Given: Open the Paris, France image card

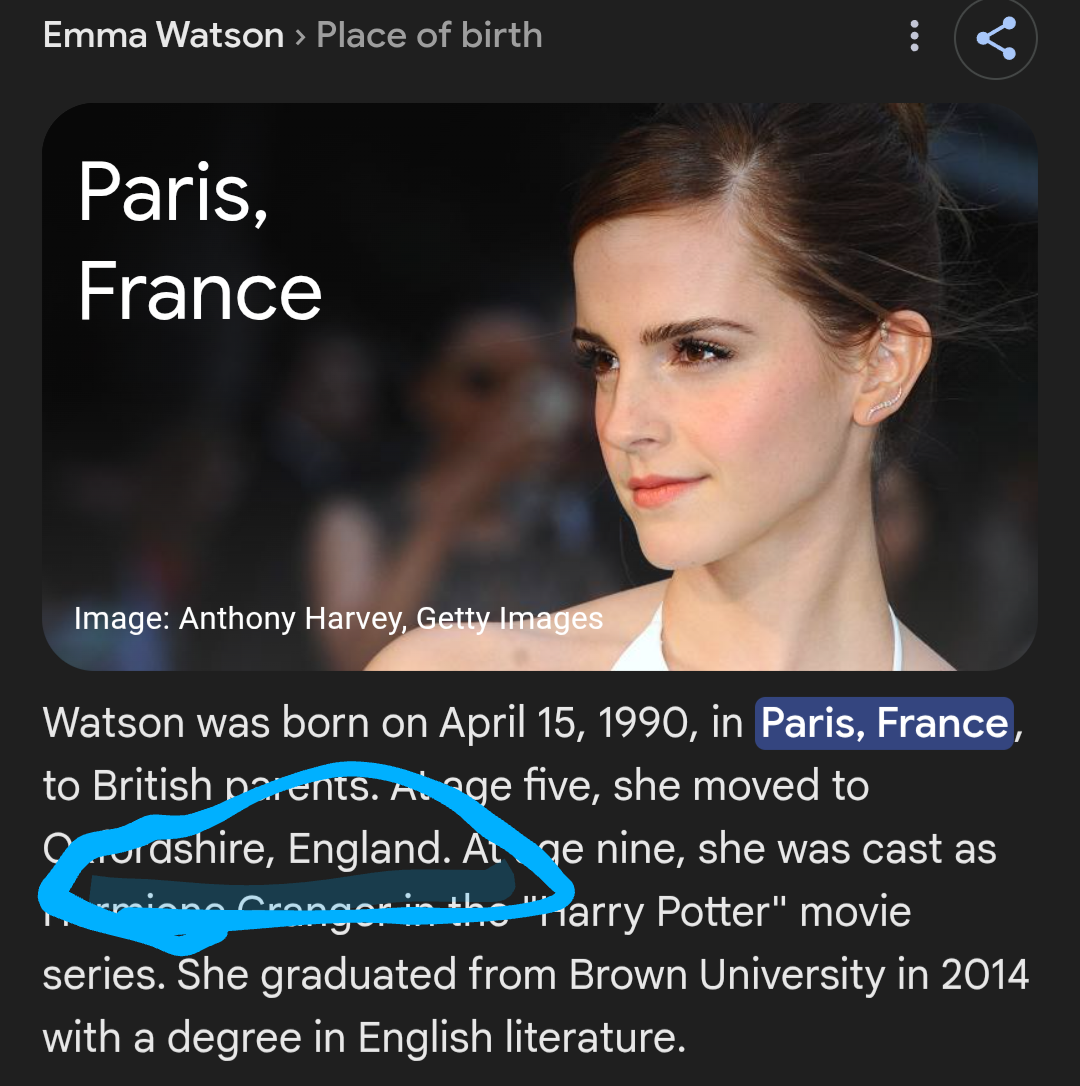Looking at the screenshot, I should pyautogui.click(x=540, y=385).
